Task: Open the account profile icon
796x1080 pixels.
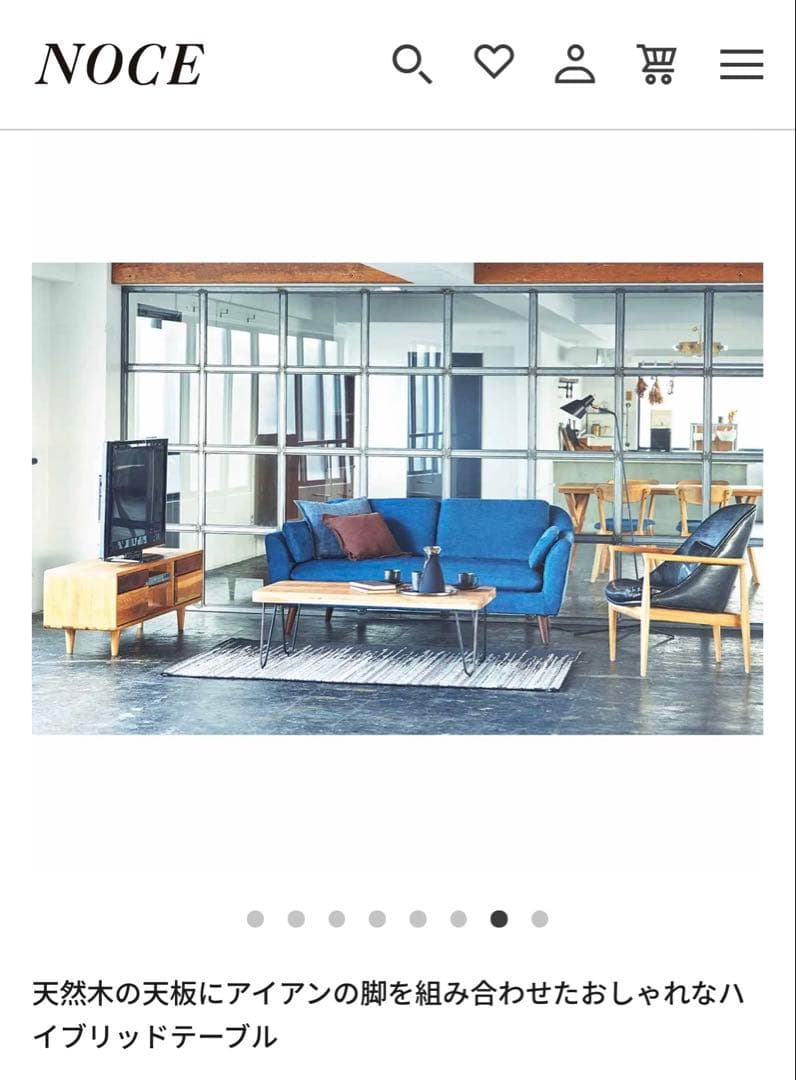Action: point(575,64)
